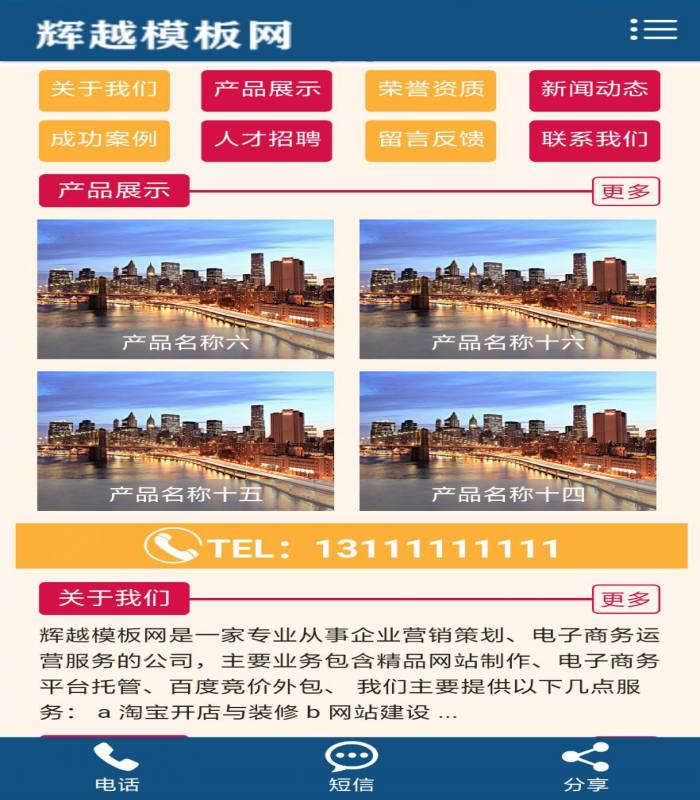Tap 更多 next to 产品展示 heading
This screenshot has width=700, height=800.
626,191
